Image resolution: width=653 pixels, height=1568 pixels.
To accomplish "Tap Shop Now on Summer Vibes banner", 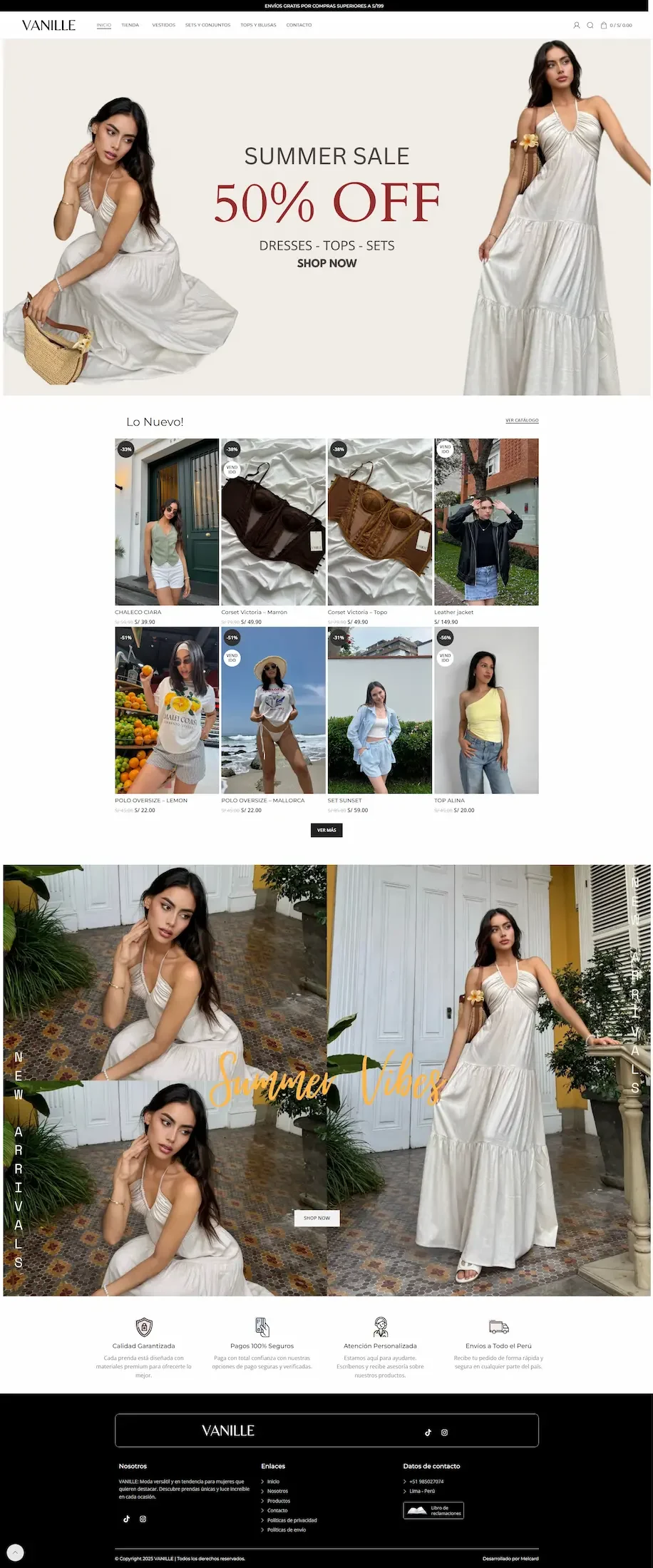I will pos(317,1218).
